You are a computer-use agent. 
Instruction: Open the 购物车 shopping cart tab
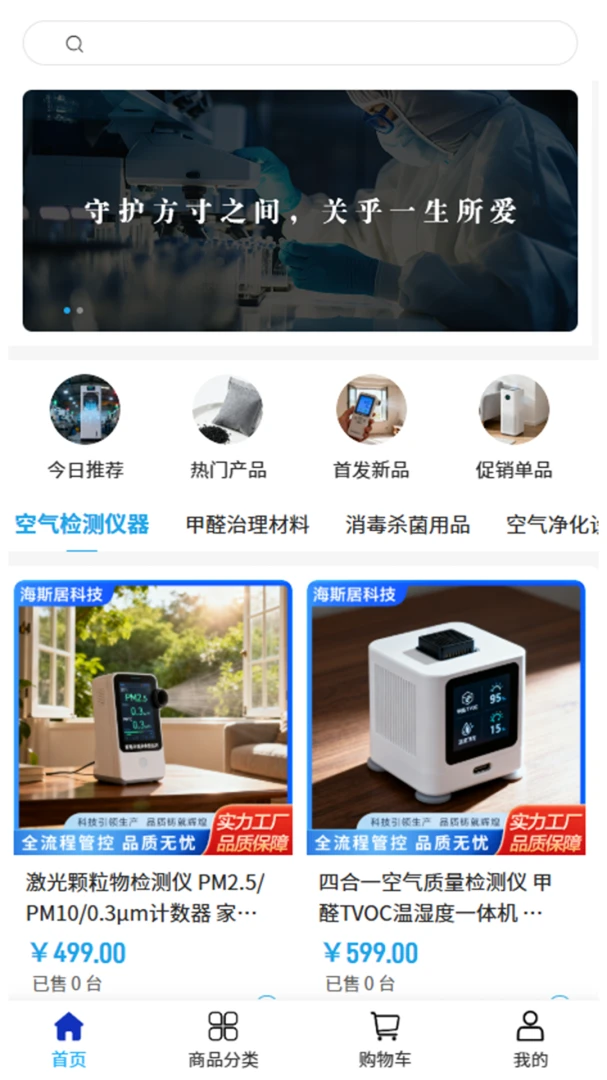[x=384, y=1039]
